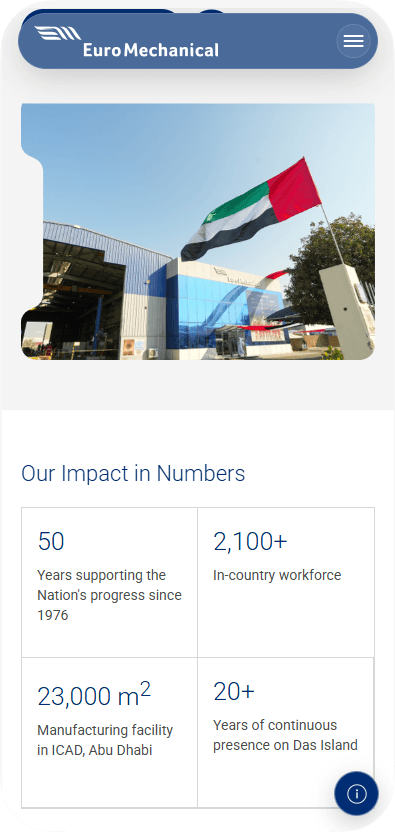Go to homepage via Euro Mechanical logo
Screen dimensions: 395x832
point(126,41)
